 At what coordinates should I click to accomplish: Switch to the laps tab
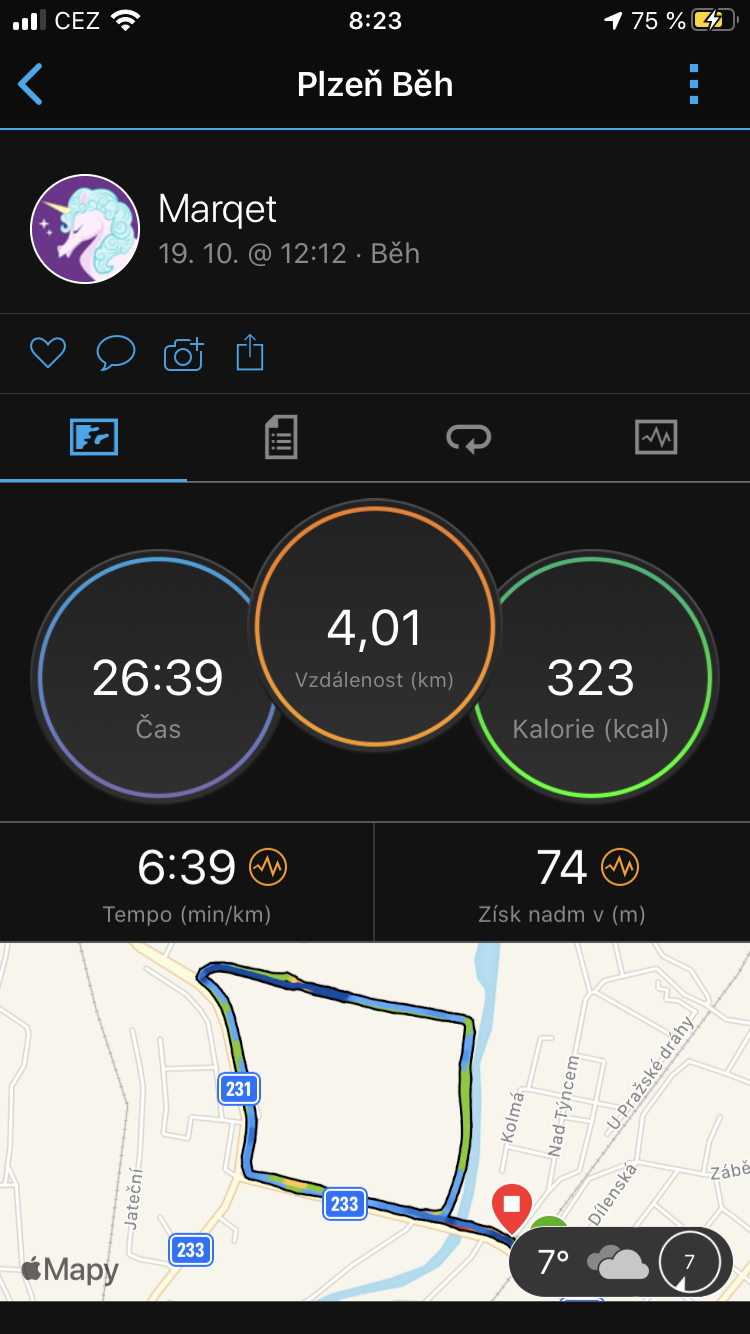pos(468,438)
